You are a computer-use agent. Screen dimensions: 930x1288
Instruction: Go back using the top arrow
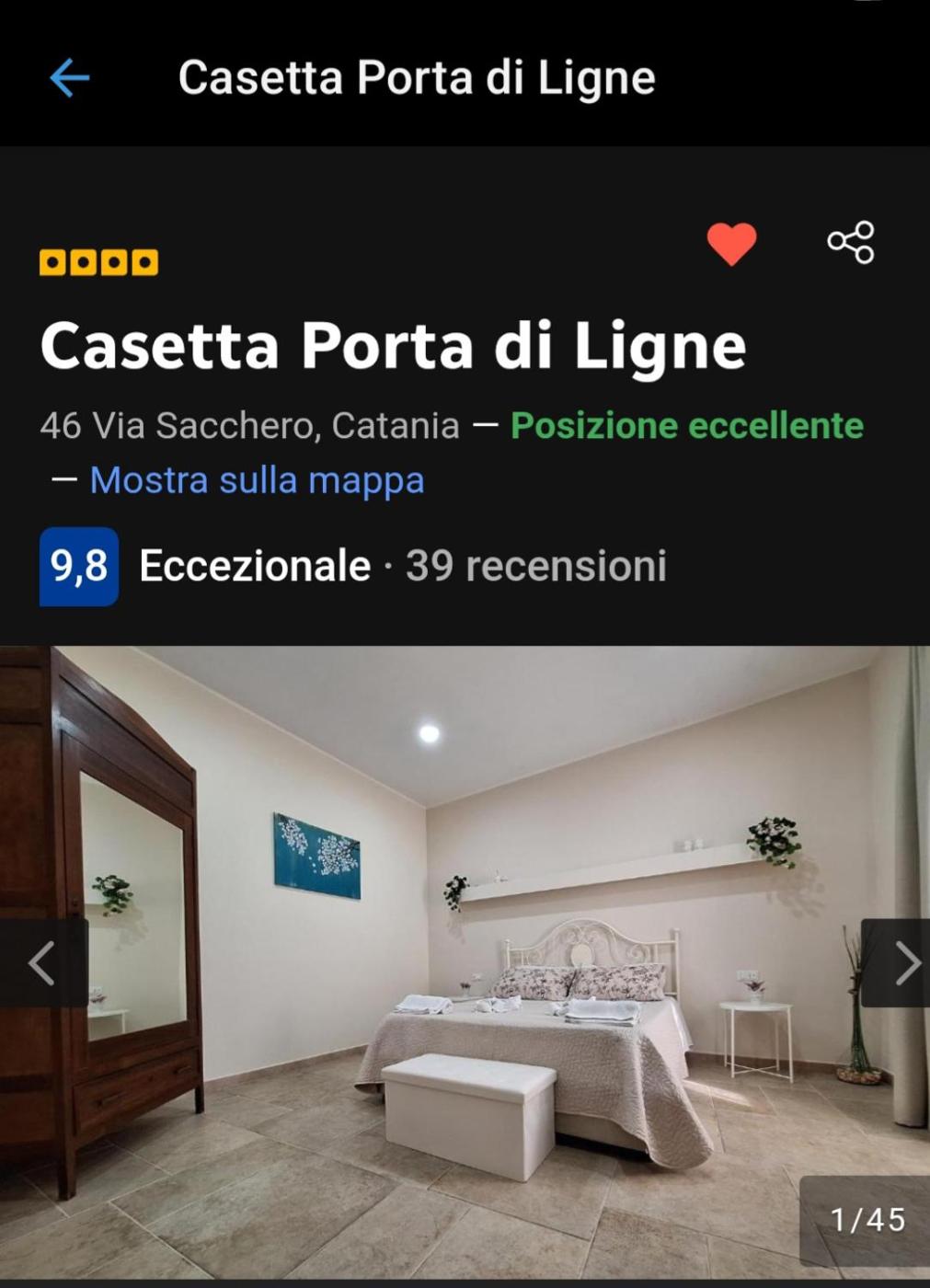point(69,78)
